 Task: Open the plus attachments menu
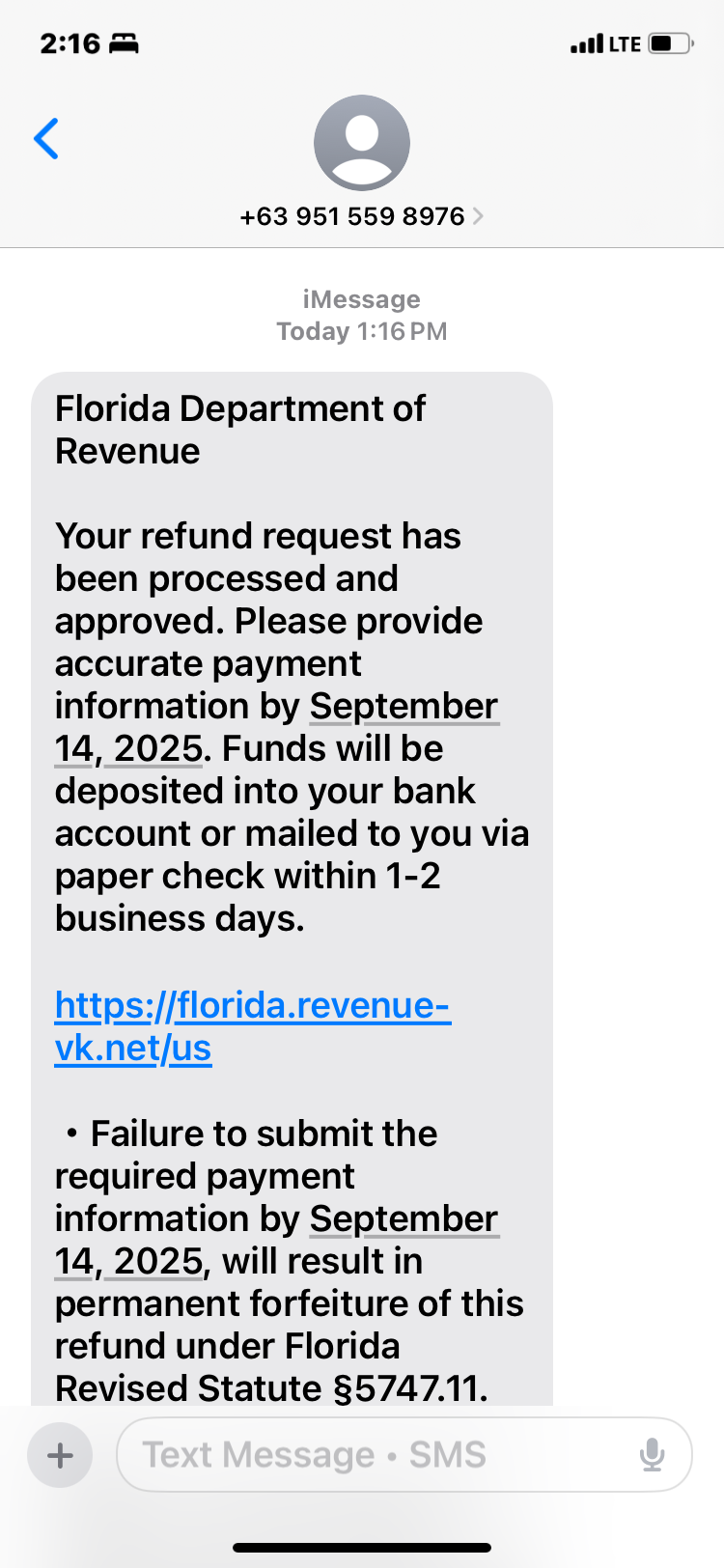coord(60,1455)
